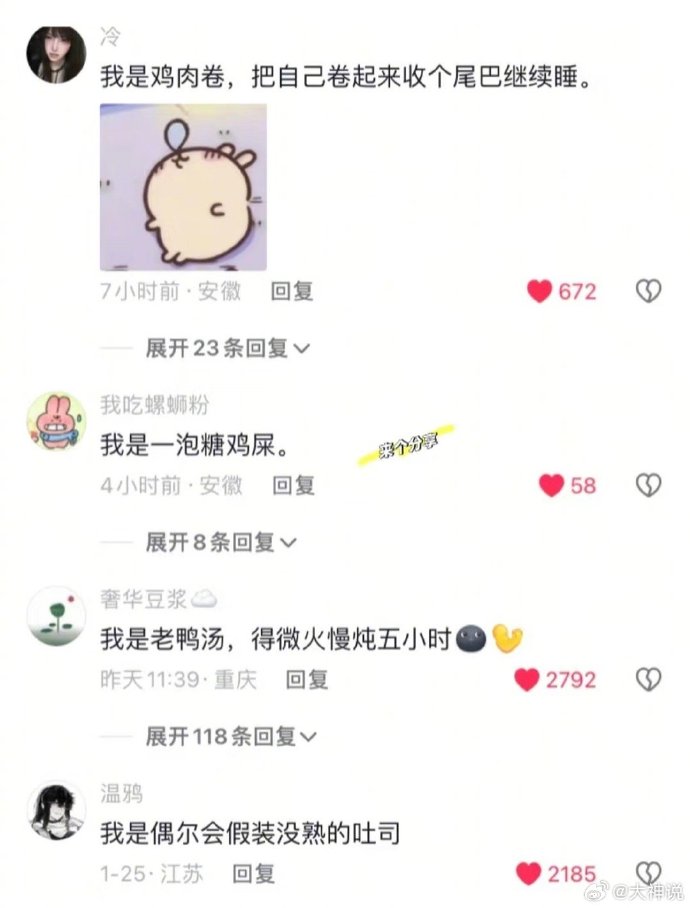Like 冷's chicken roll comment
This screenshot has height=908, width=690.
coord(541,291)
